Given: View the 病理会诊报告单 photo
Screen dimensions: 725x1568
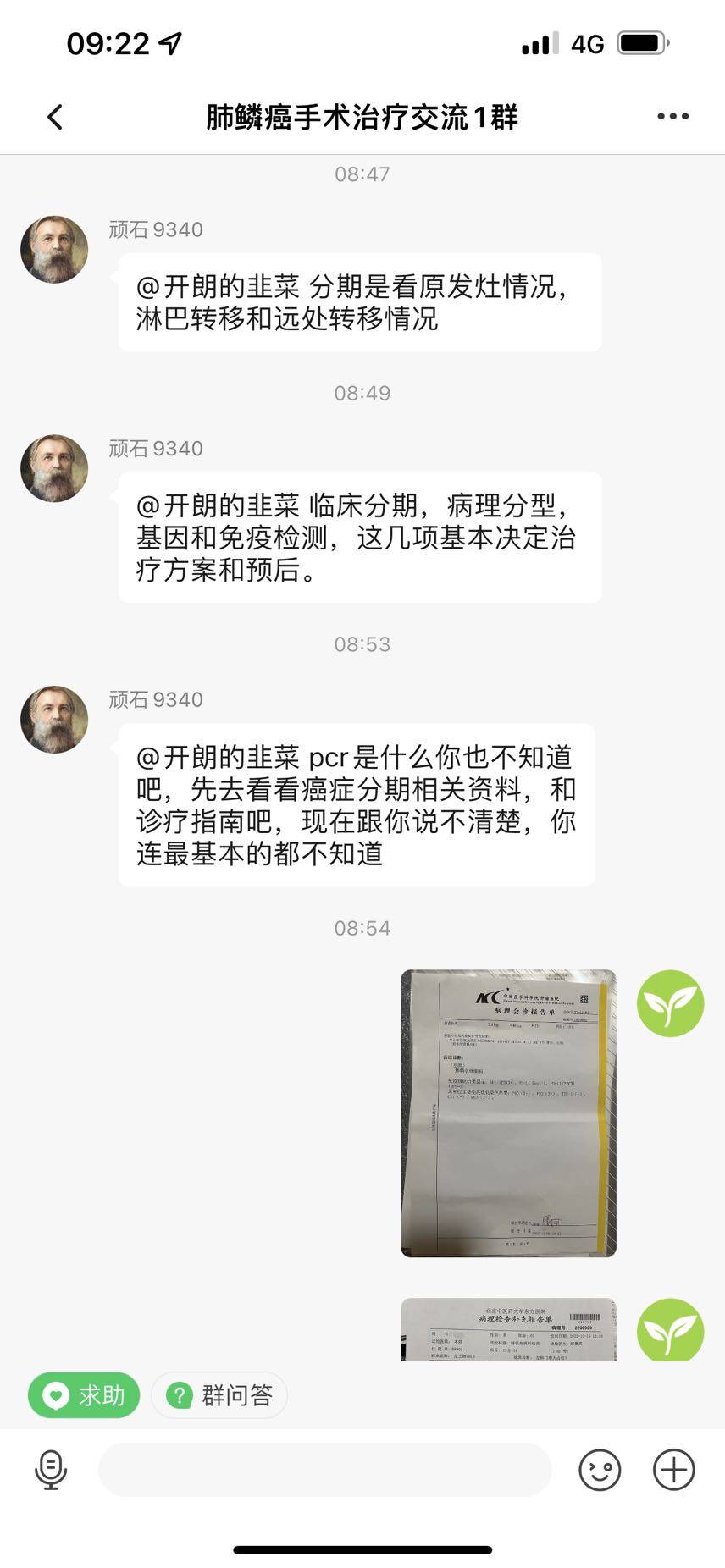Looking at the screenshot, I should pos(508,1113).
